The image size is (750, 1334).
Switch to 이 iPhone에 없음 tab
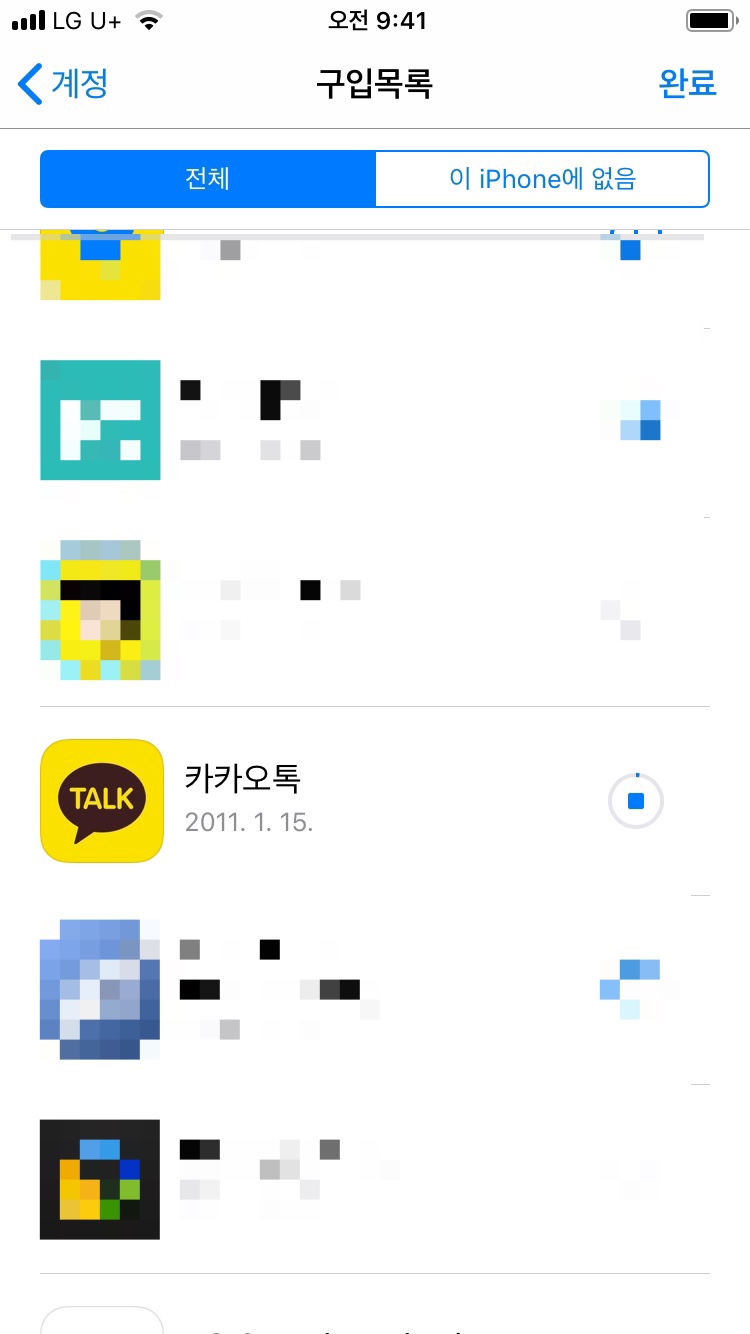(542, 179)
